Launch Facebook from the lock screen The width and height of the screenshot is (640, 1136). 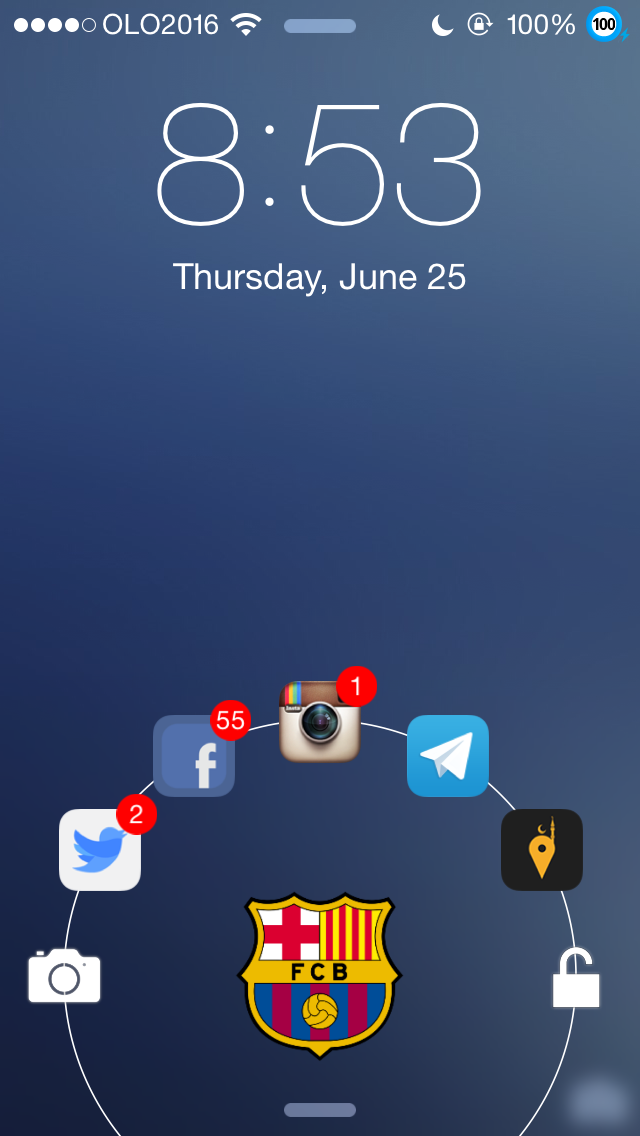(194, 756)
